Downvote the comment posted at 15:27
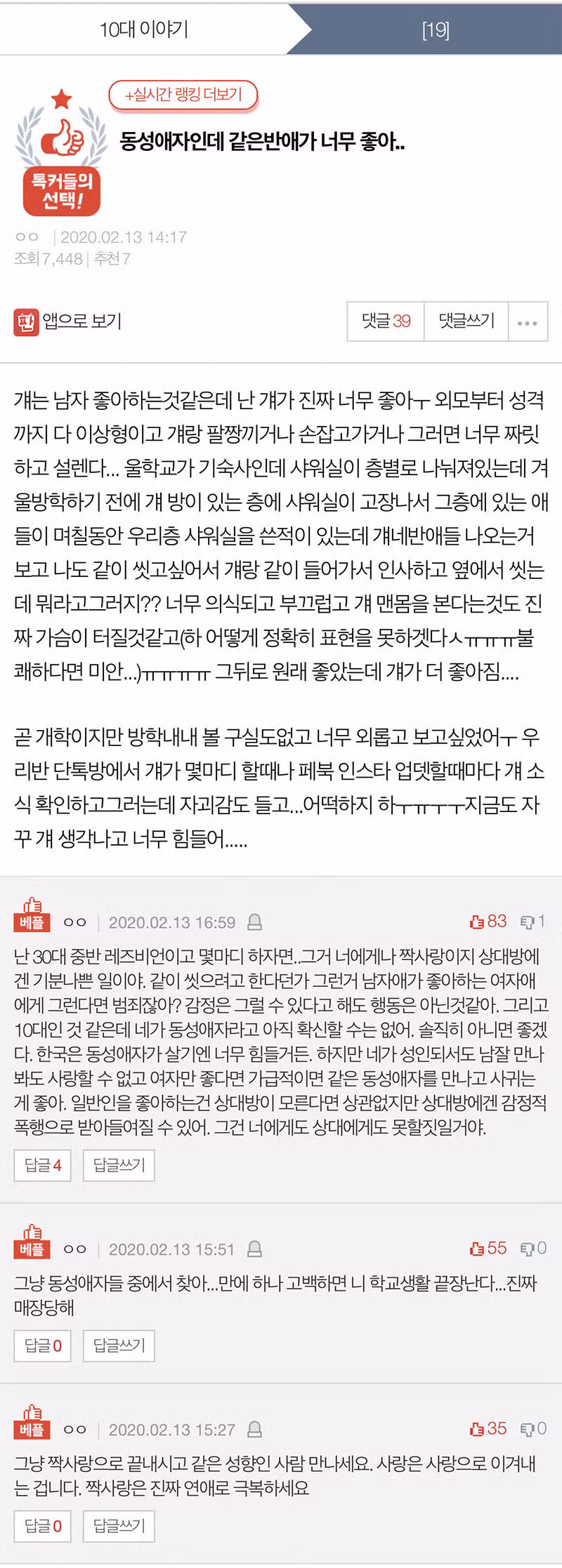The image size is (562, 1568). click(532, 1429)
